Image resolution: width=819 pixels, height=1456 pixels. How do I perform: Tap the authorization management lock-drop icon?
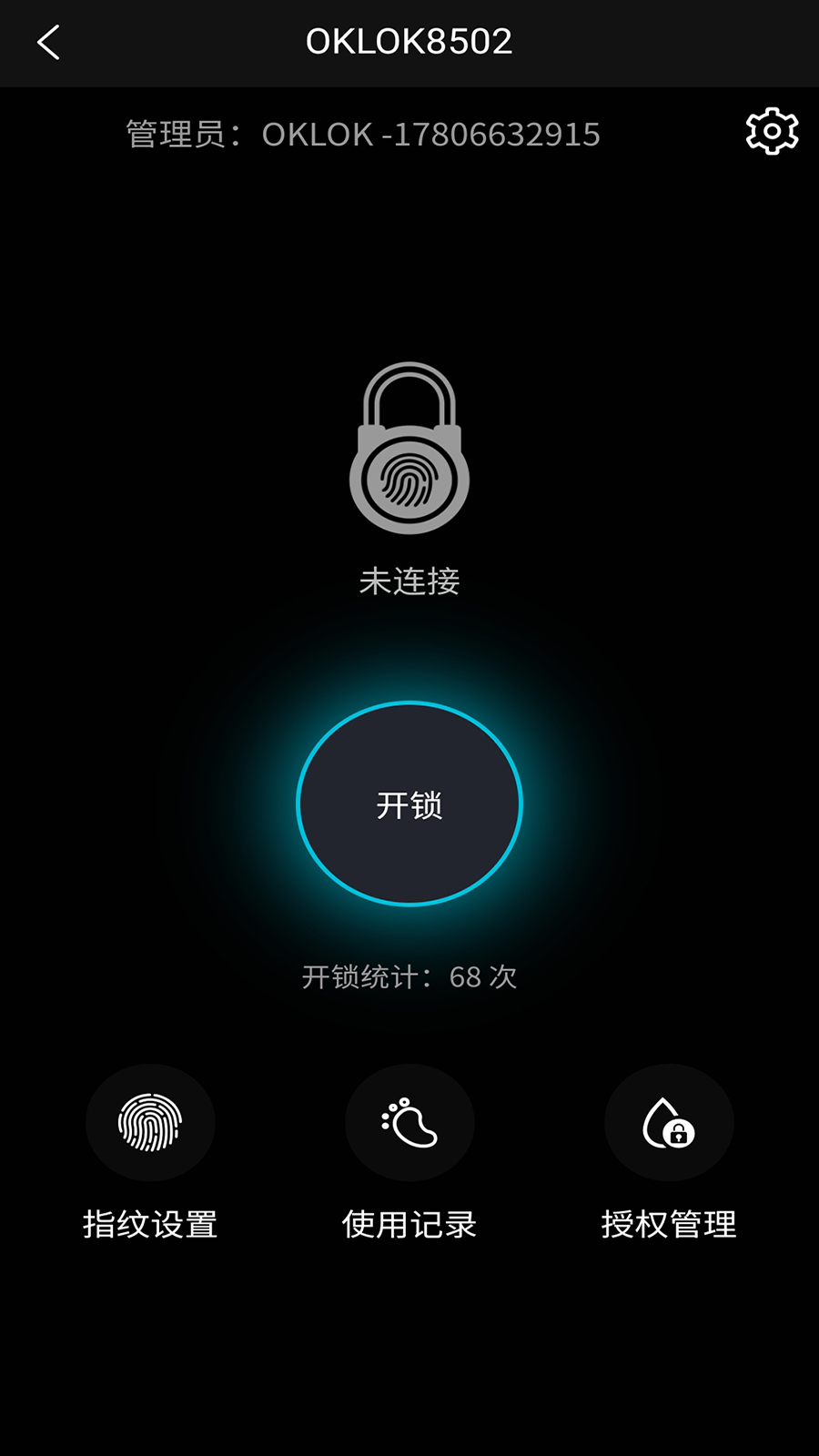[x=668, y=1123]
